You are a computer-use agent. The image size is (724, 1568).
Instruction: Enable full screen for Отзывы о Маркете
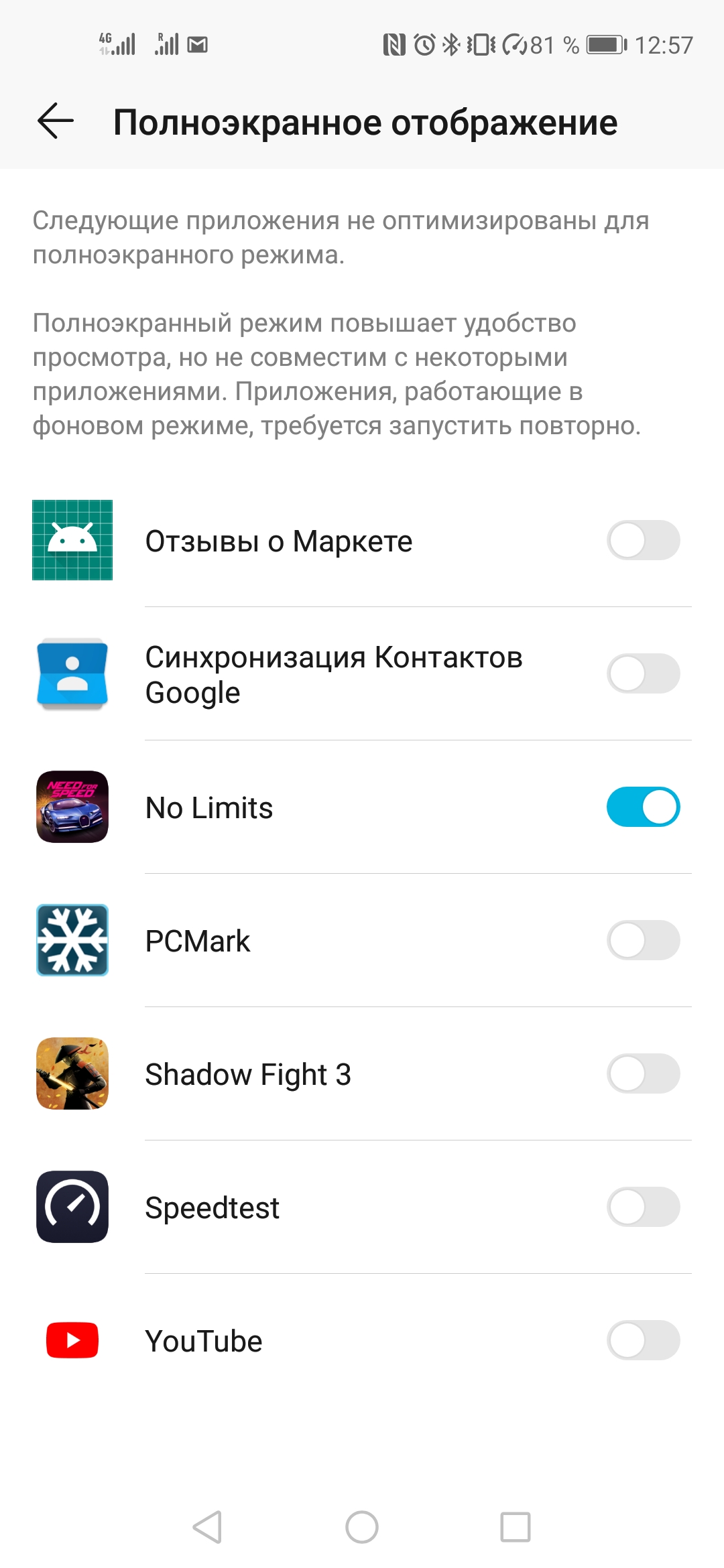[643, 540]
